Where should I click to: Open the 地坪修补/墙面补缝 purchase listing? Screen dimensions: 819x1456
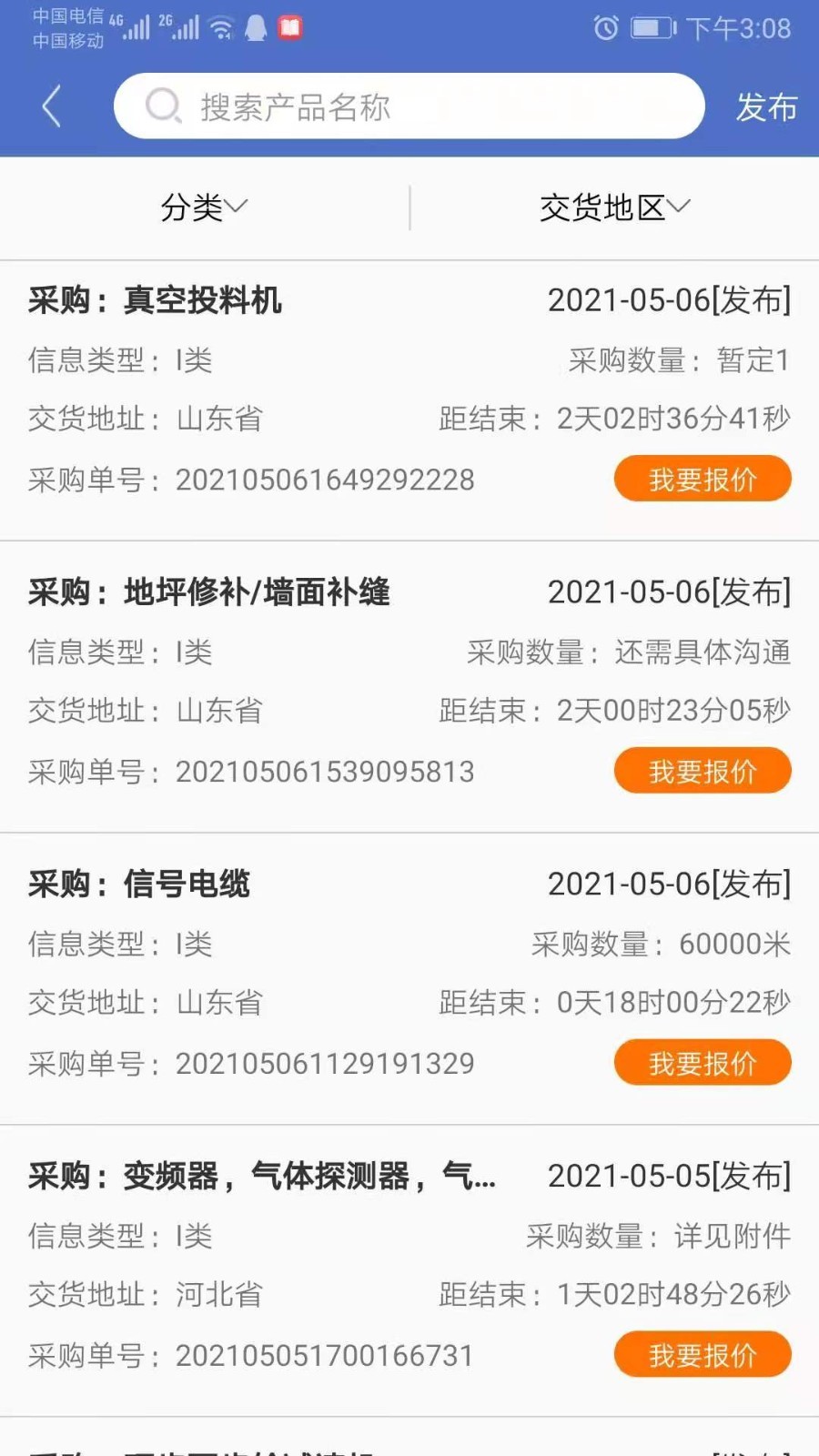click(x=409, y=687)
